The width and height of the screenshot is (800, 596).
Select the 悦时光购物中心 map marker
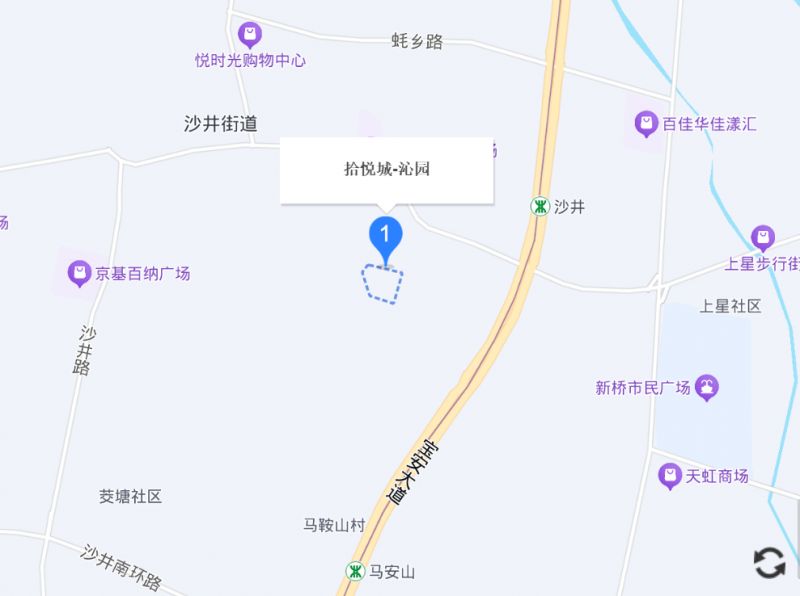(249, 37)
